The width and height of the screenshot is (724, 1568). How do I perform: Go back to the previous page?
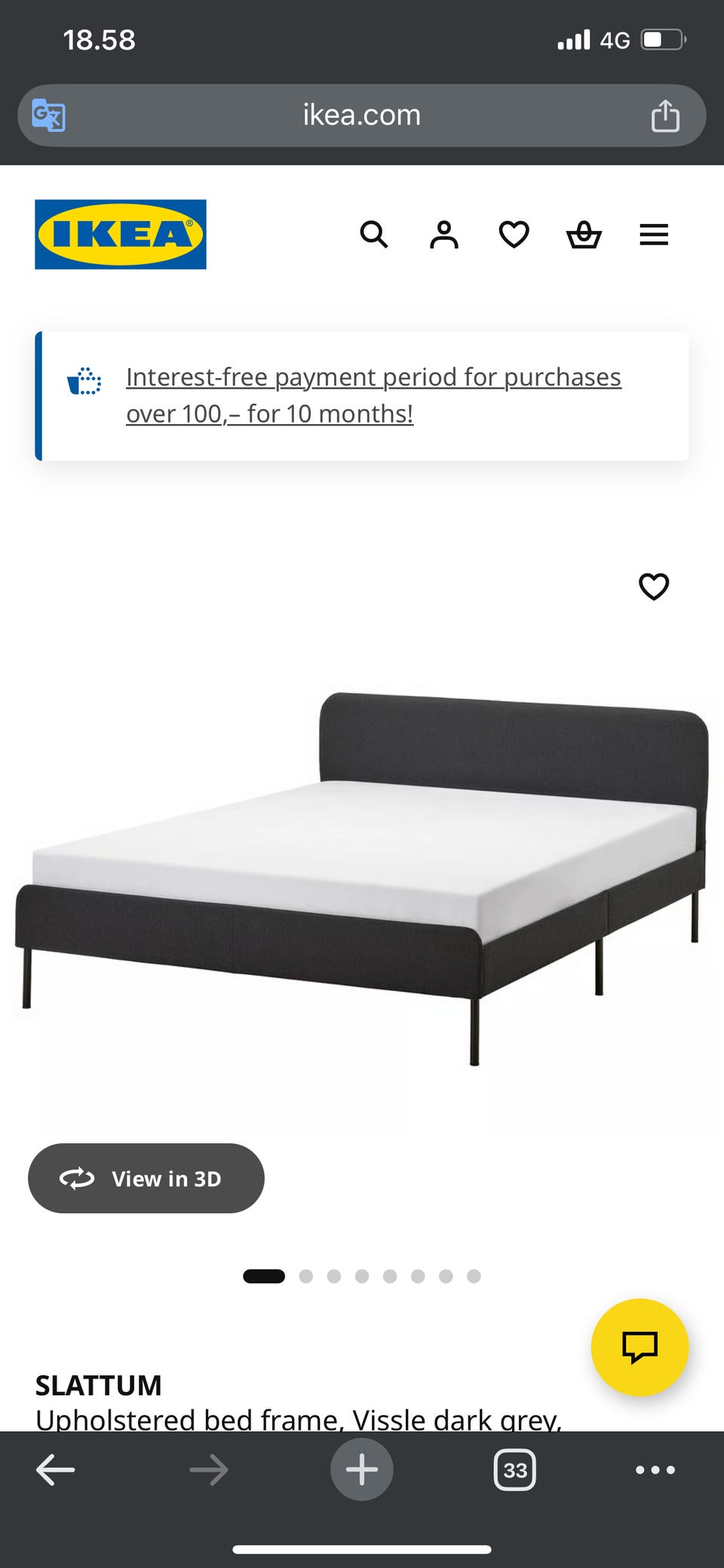point(56,1469)
